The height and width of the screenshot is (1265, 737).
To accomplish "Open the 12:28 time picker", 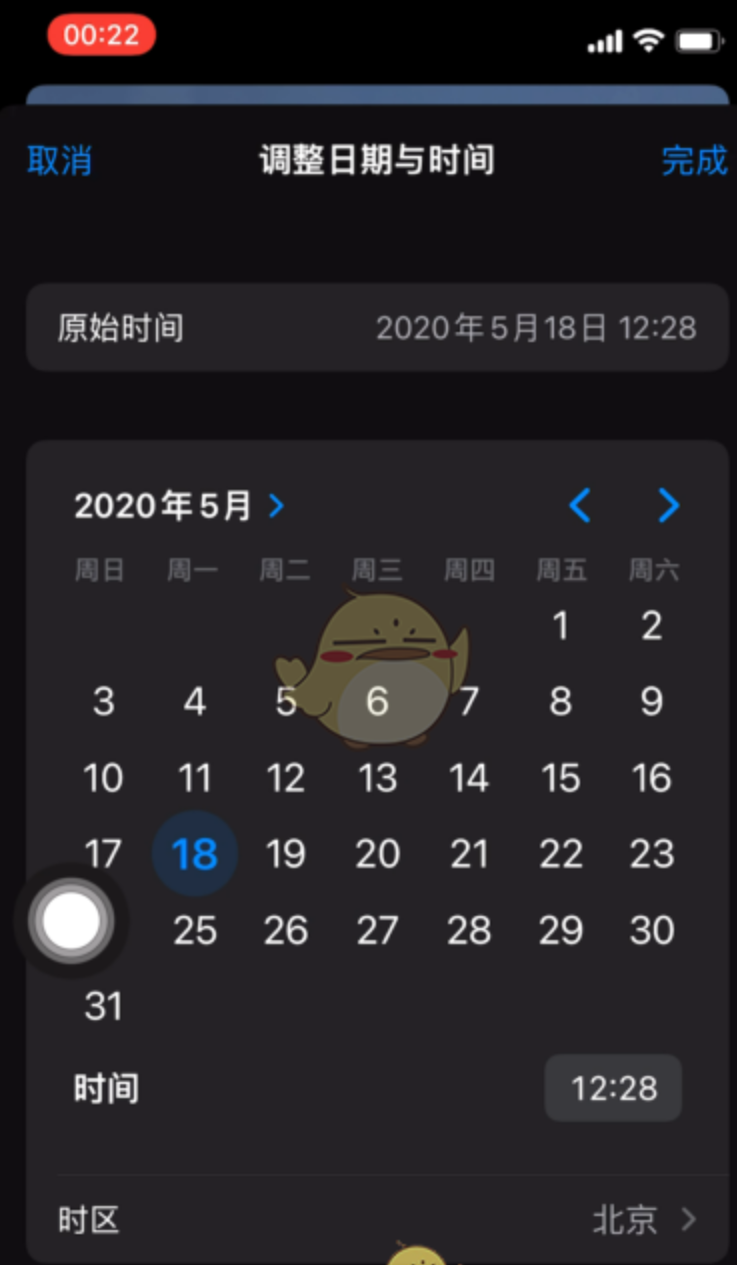I will [613, 1088].
